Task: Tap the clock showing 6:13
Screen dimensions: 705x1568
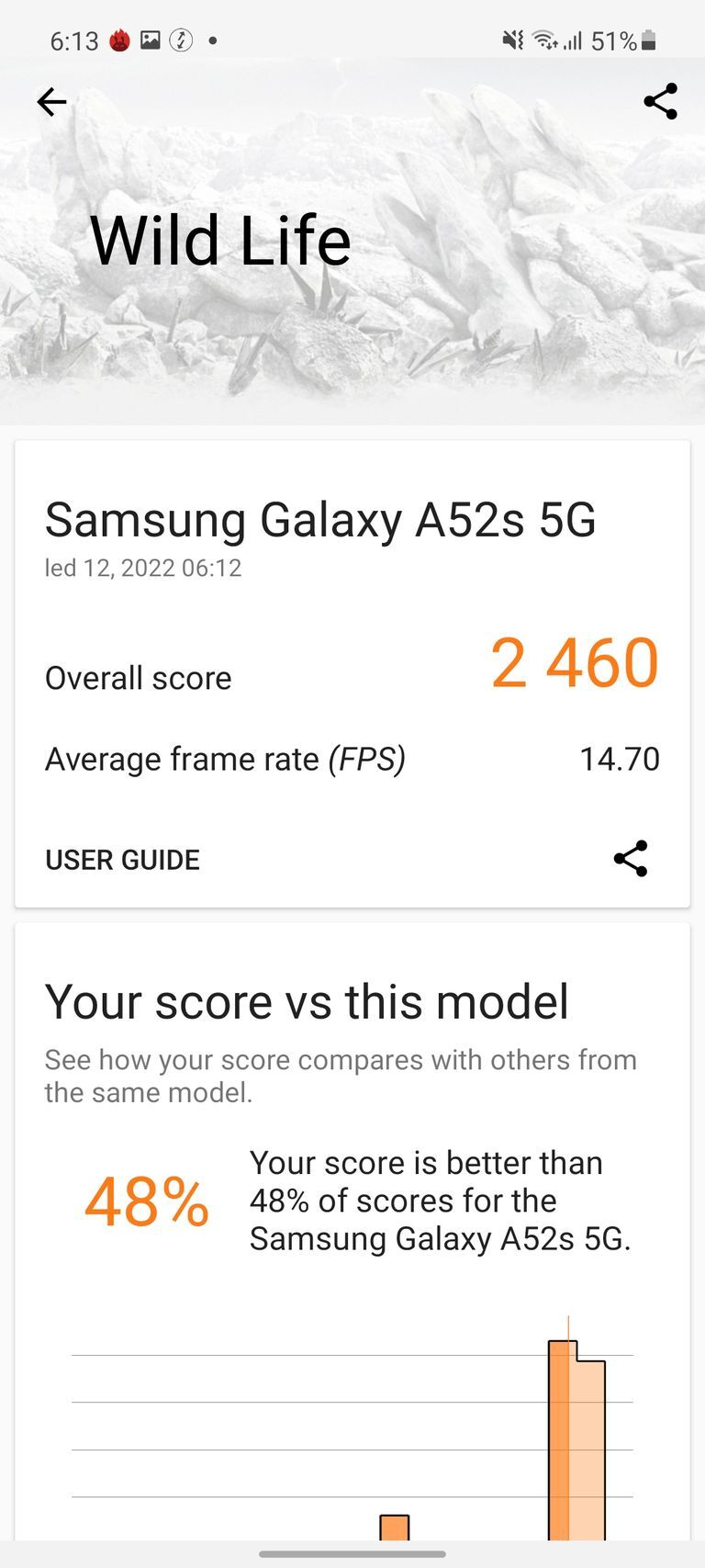Action: click(x=73, y=40)
